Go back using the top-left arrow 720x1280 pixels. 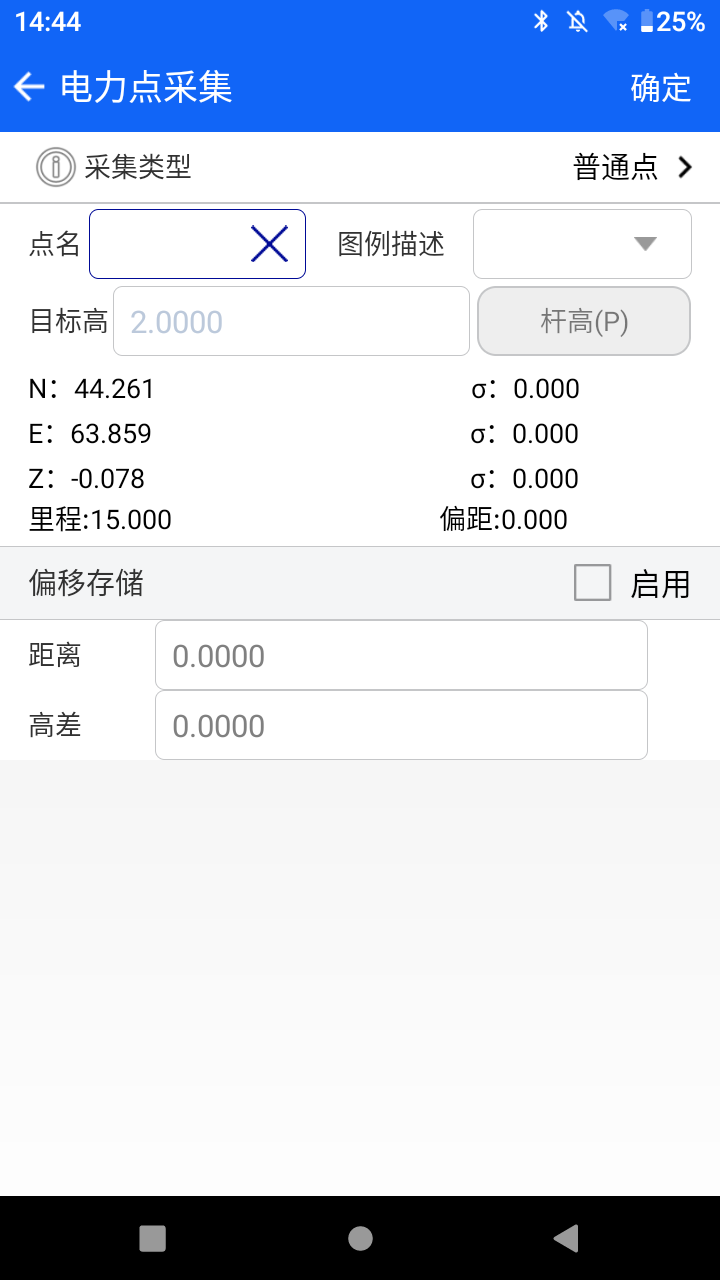pyautogui.click(x=29, y=87)
